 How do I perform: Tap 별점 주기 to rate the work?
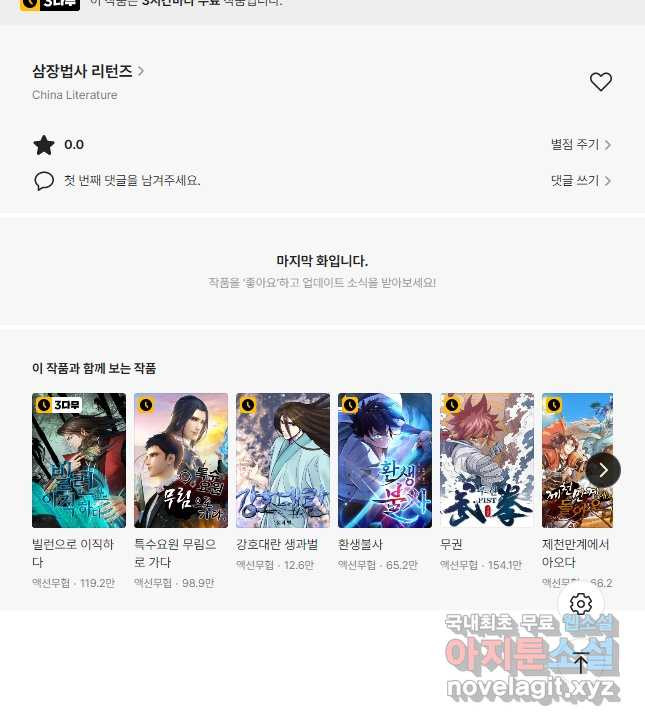(580, 144)
